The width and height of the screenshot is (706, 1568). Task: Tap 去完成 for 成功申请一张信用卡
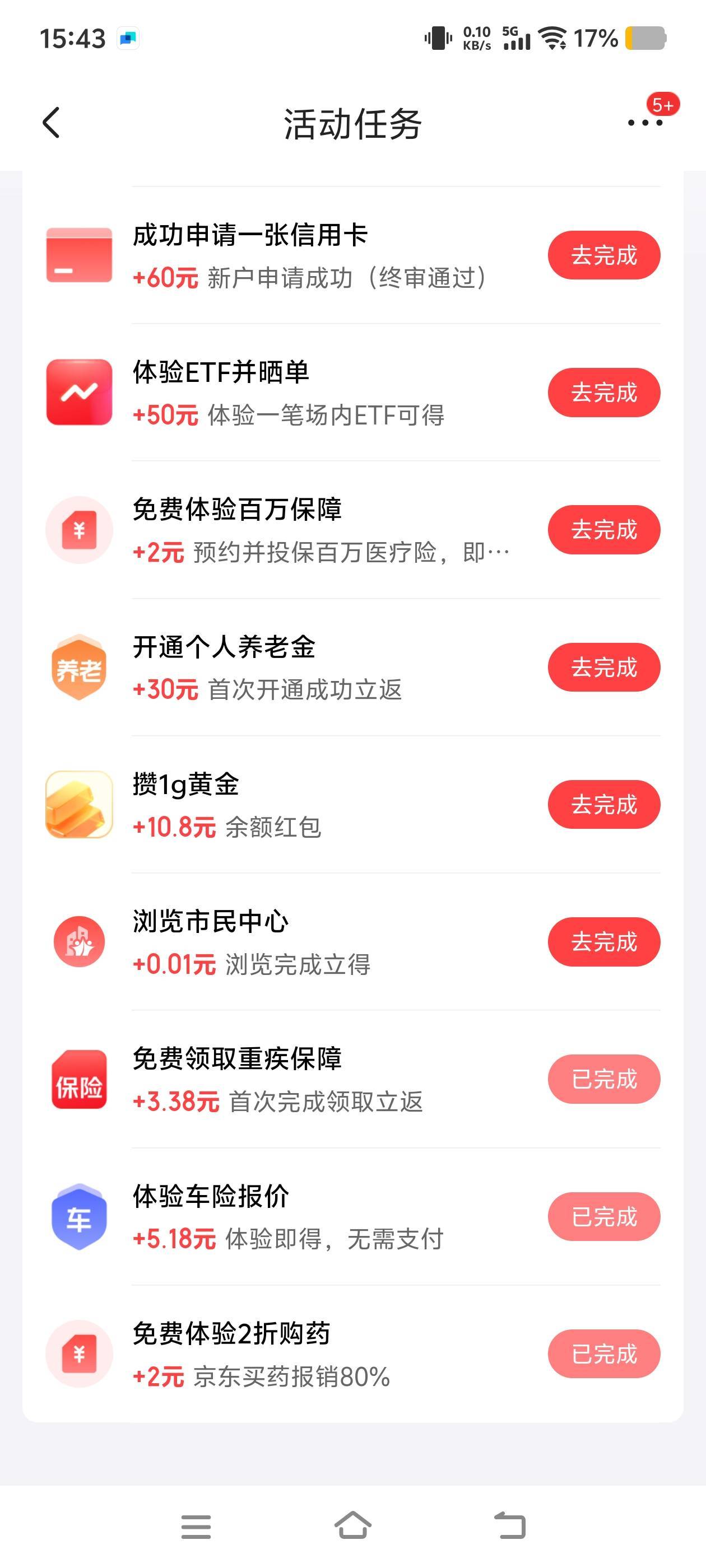click(603, 255)
